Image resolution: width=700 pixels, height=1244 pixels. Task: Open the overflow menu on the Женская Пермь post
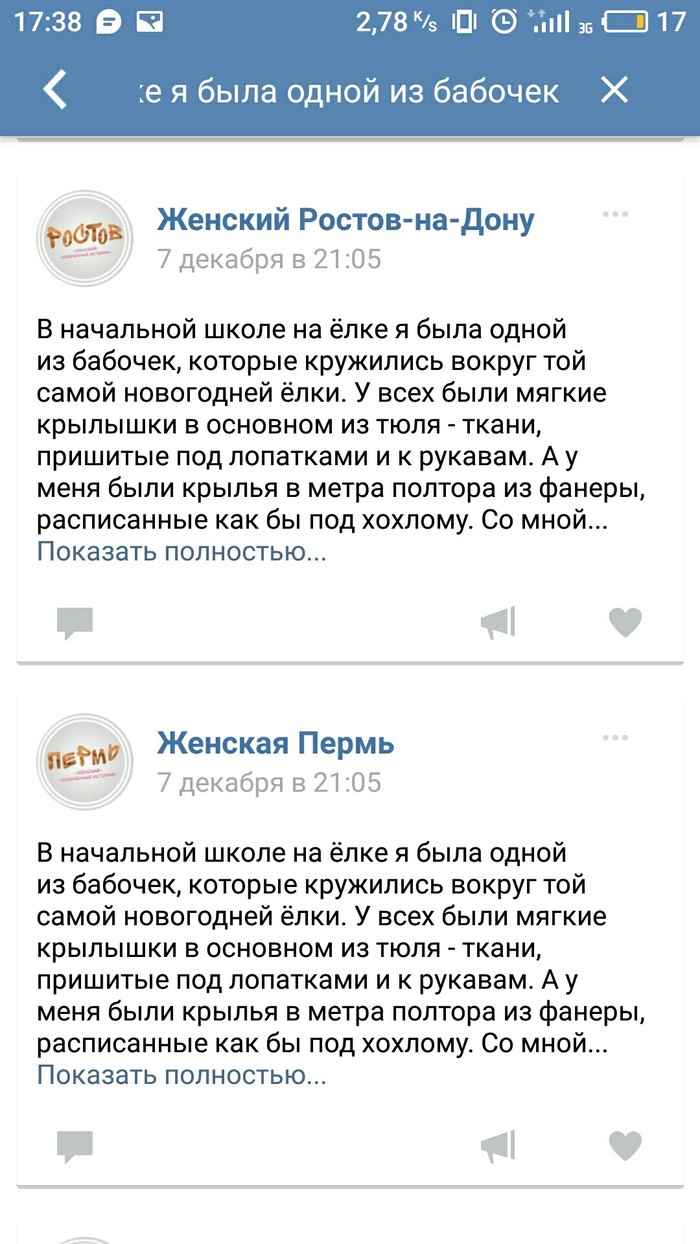tap(615, 738)
